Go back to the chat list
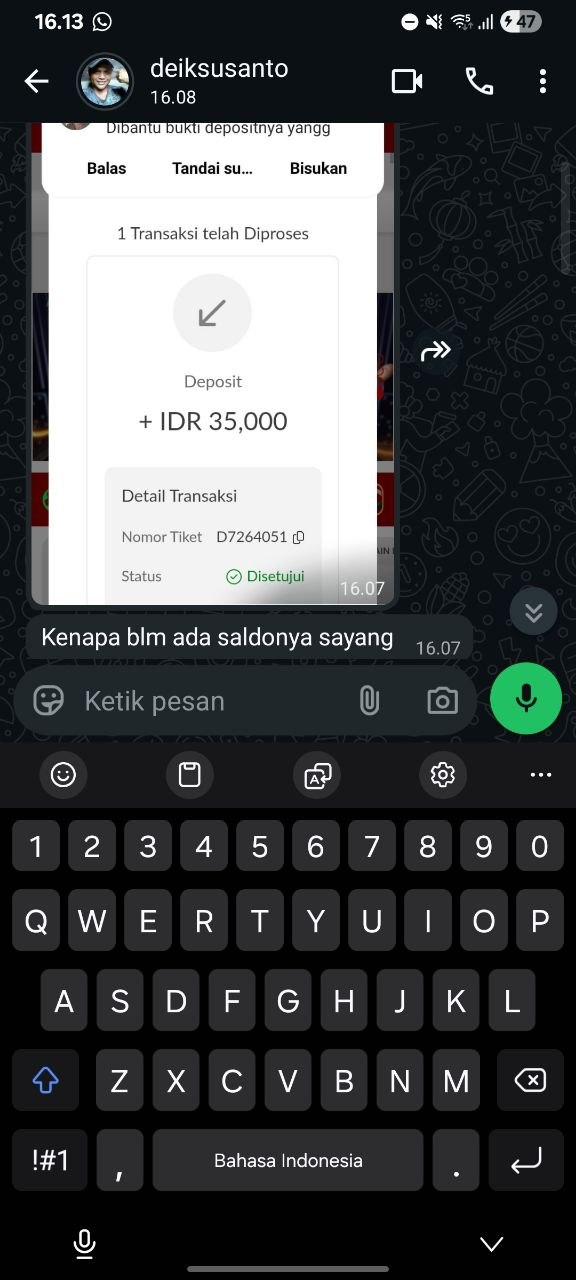The width and height of the screenshot is (576, 1280). (37, 82)
